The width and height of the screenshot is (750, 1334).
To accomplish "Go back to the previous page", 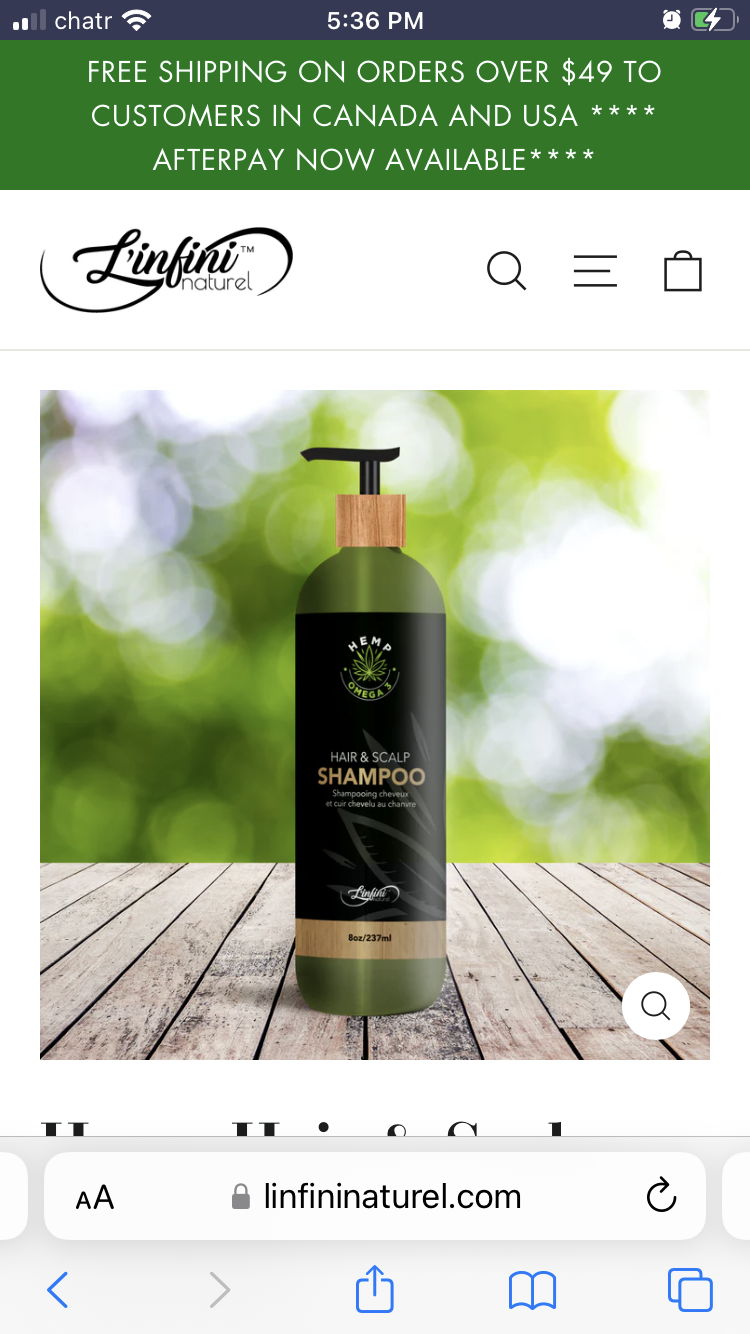I will 58,1290.
